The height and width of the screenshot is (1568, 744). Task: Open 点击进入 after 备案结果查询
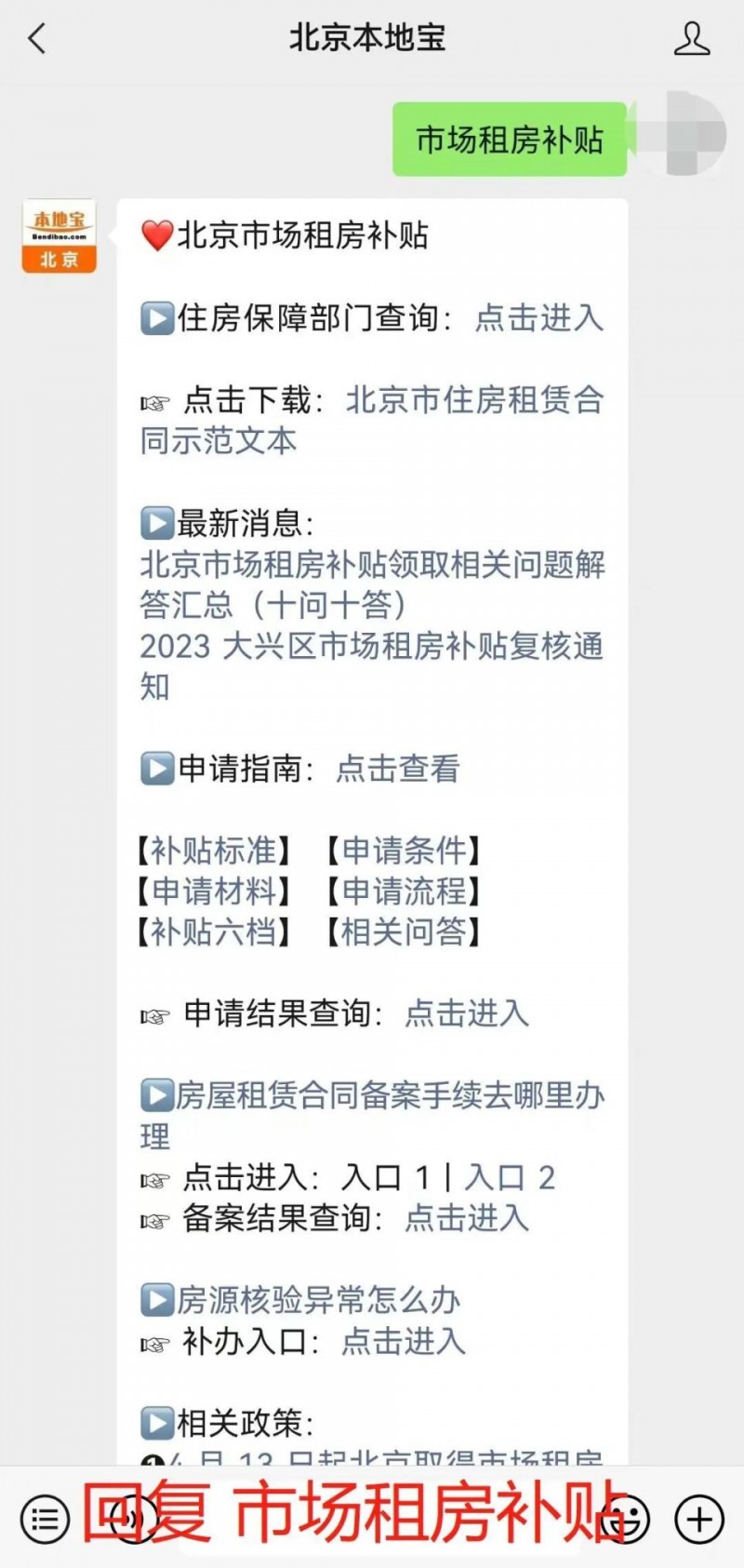(465, 1218)
